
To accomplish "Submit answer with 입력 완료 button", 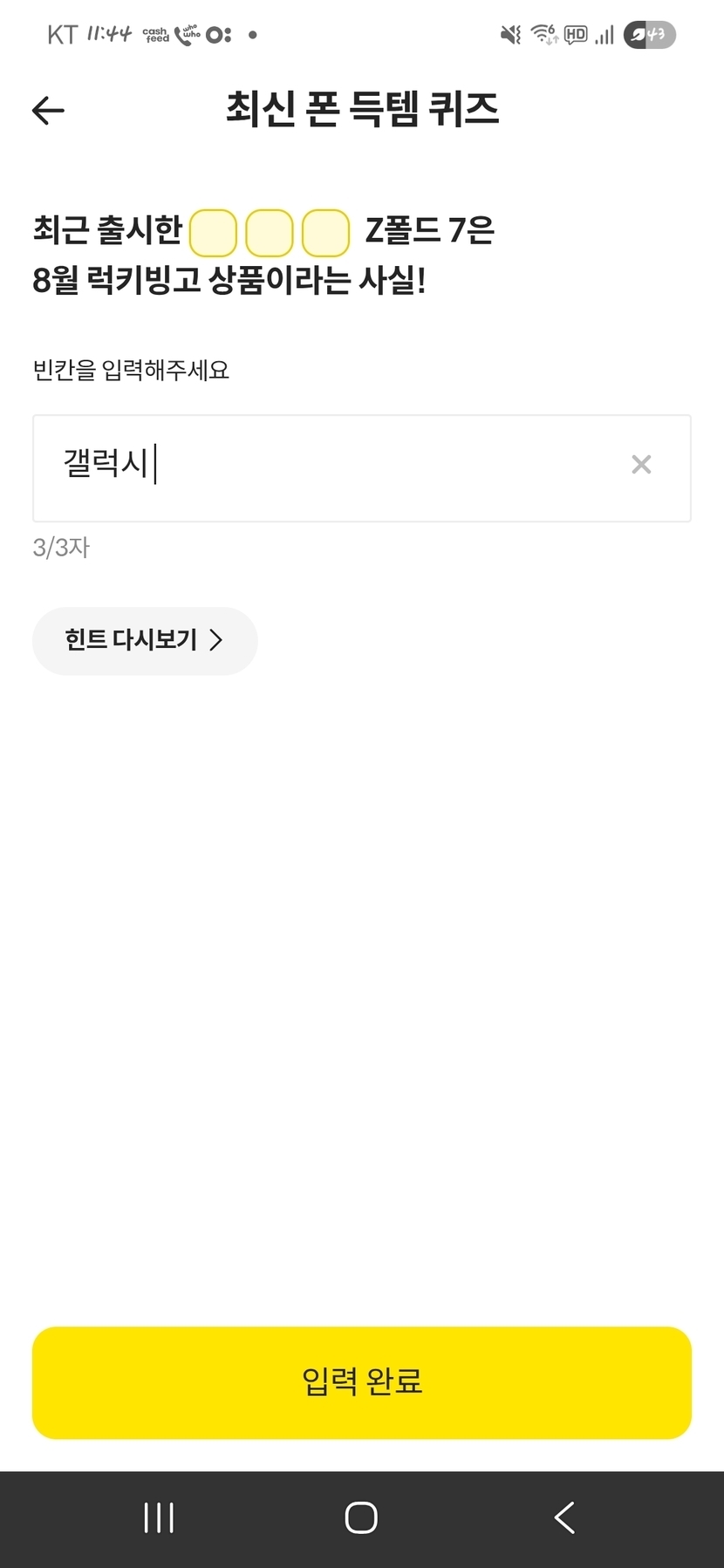I will 362,1382.
